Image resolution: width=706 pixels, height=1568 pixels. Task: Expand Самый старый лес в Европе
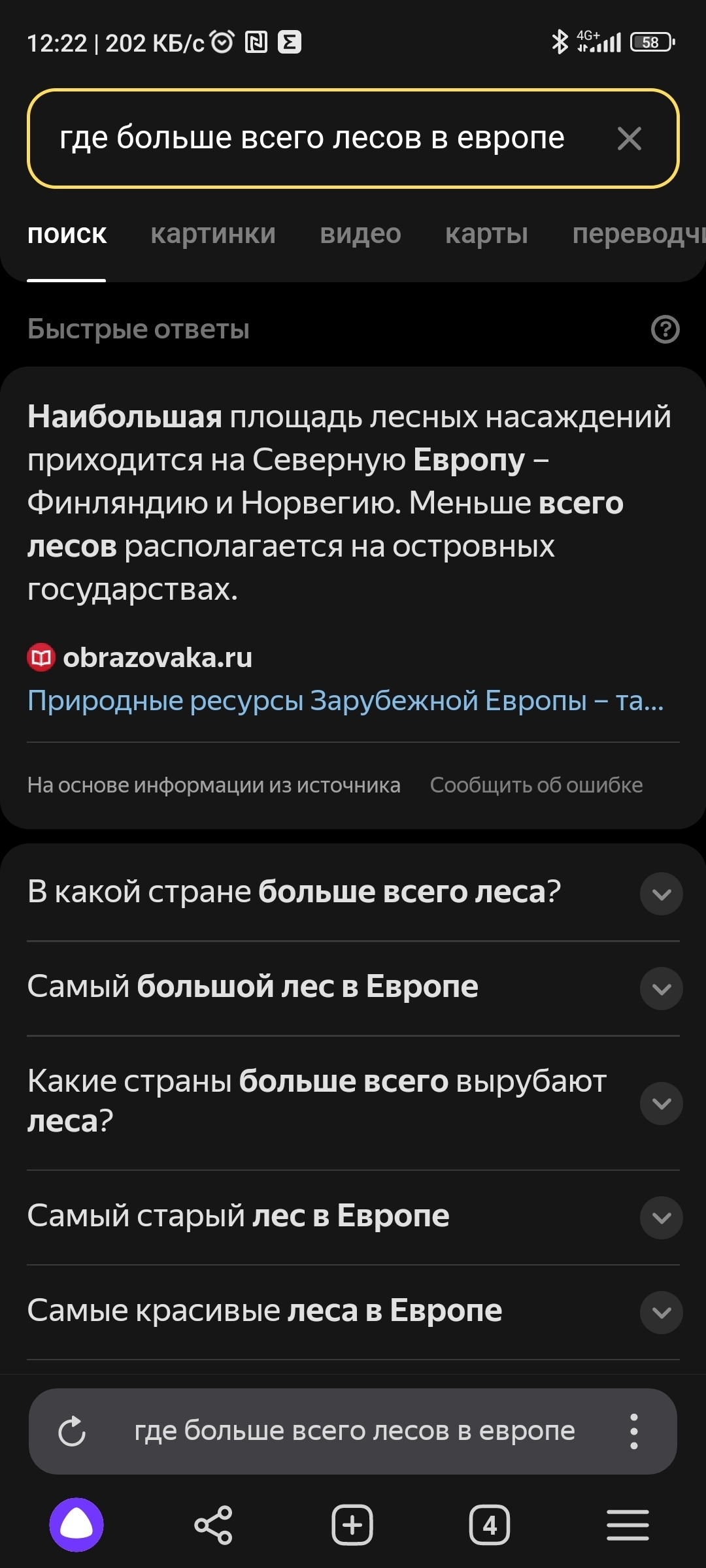click(x=661, y=1217)
